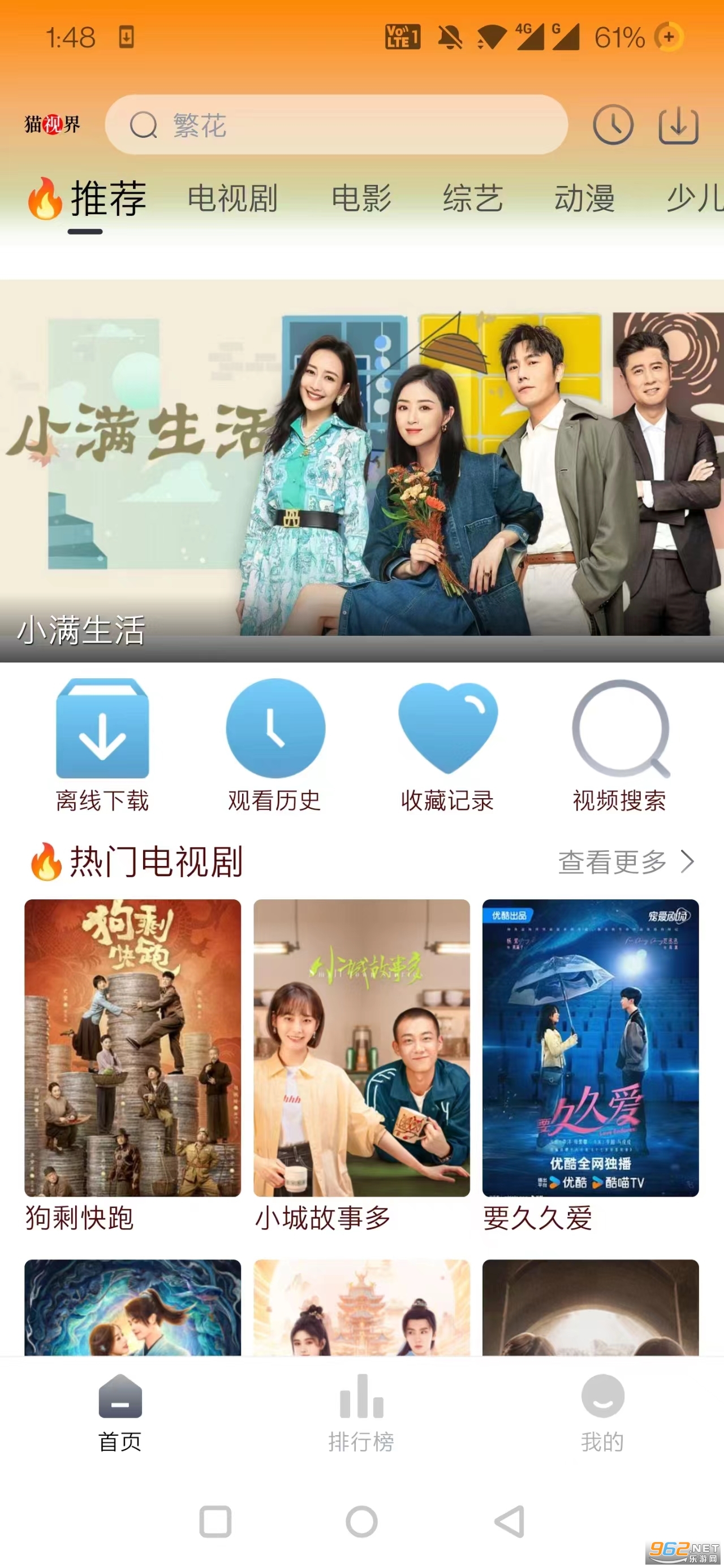Switch to the 电视剧 tab
The height and width of the screenshot is (1568, 724).
coord(232,198)
